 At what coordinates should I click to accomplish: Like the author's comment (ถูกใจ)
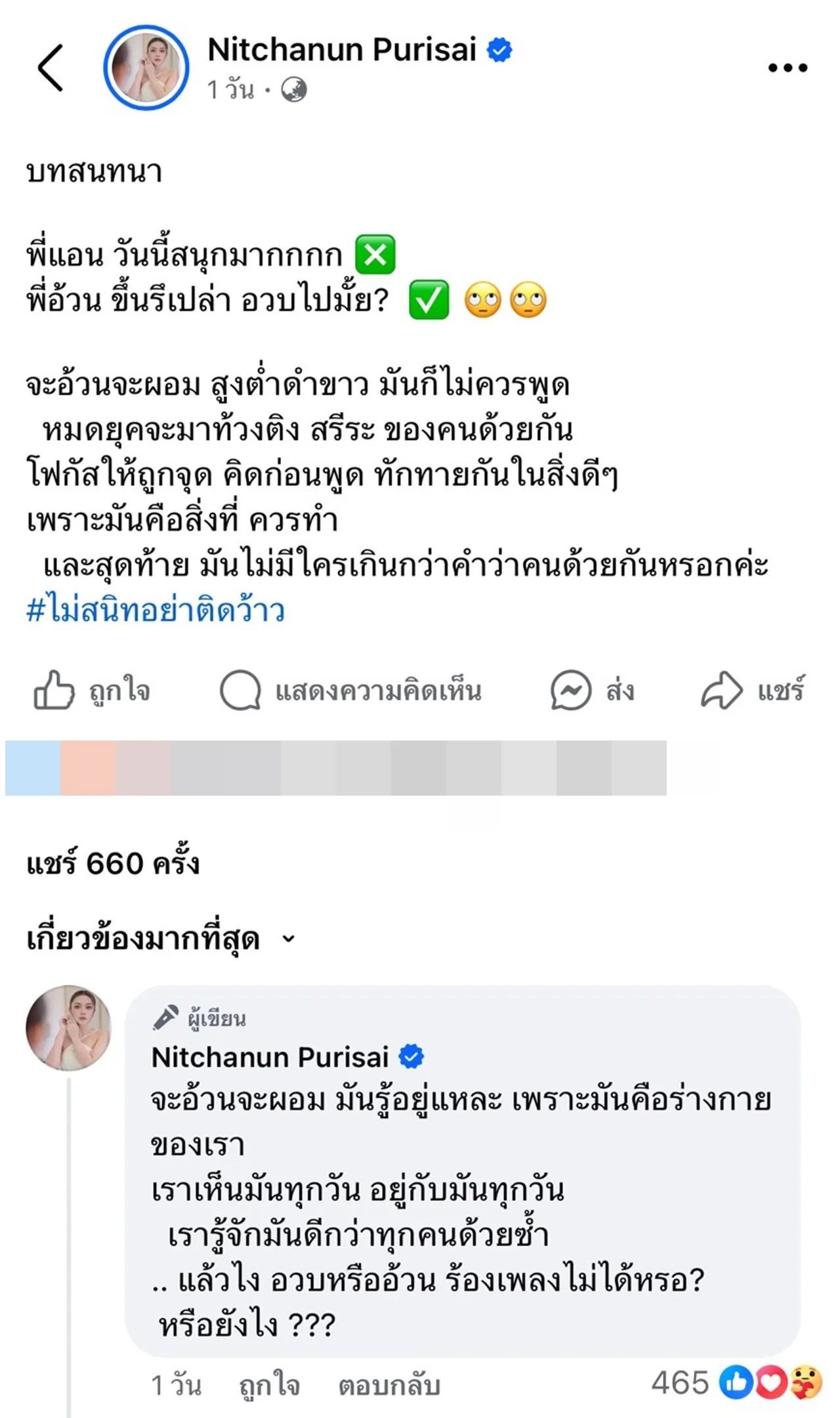(269, 1385)
